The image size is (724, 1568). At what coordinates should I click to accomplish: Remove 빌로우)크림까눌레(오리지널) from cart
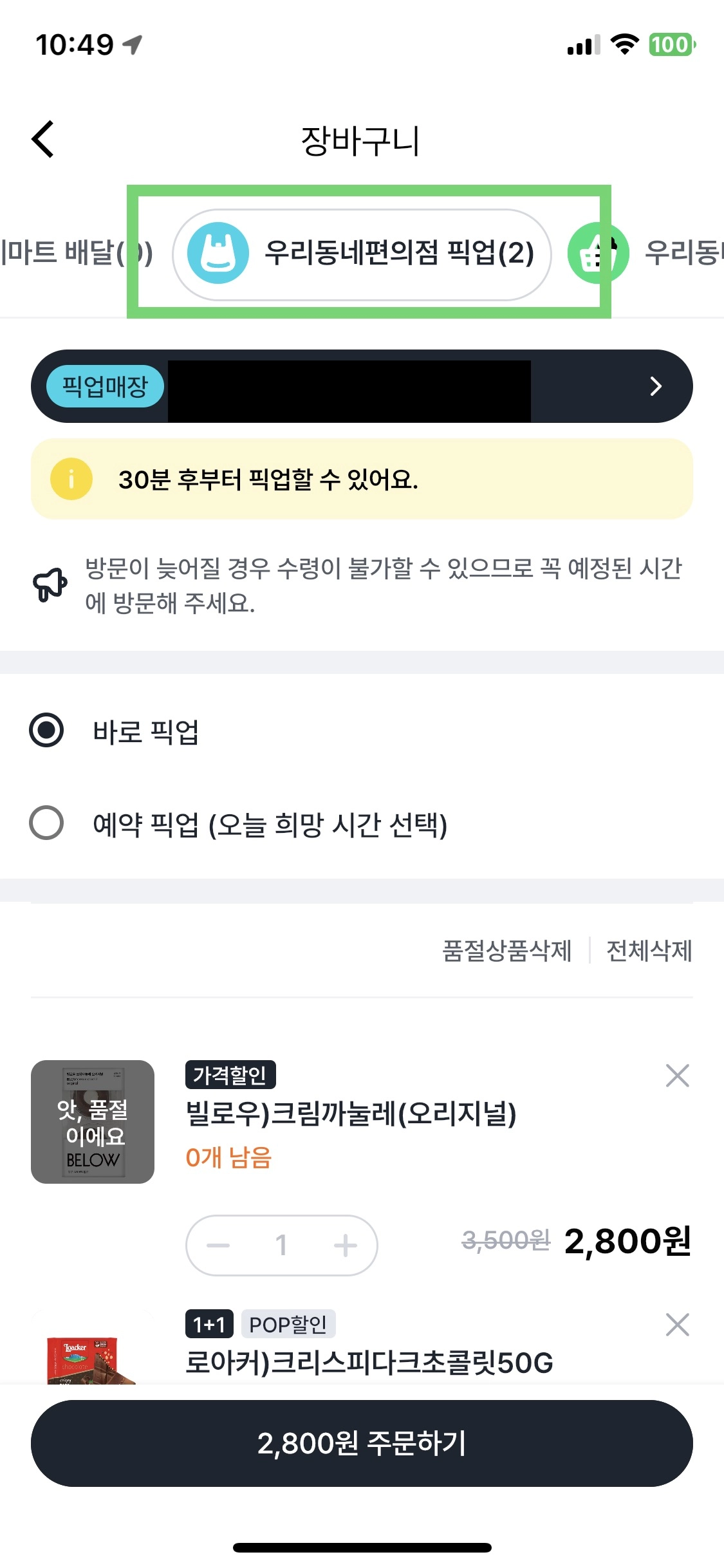click(677, 1076)
